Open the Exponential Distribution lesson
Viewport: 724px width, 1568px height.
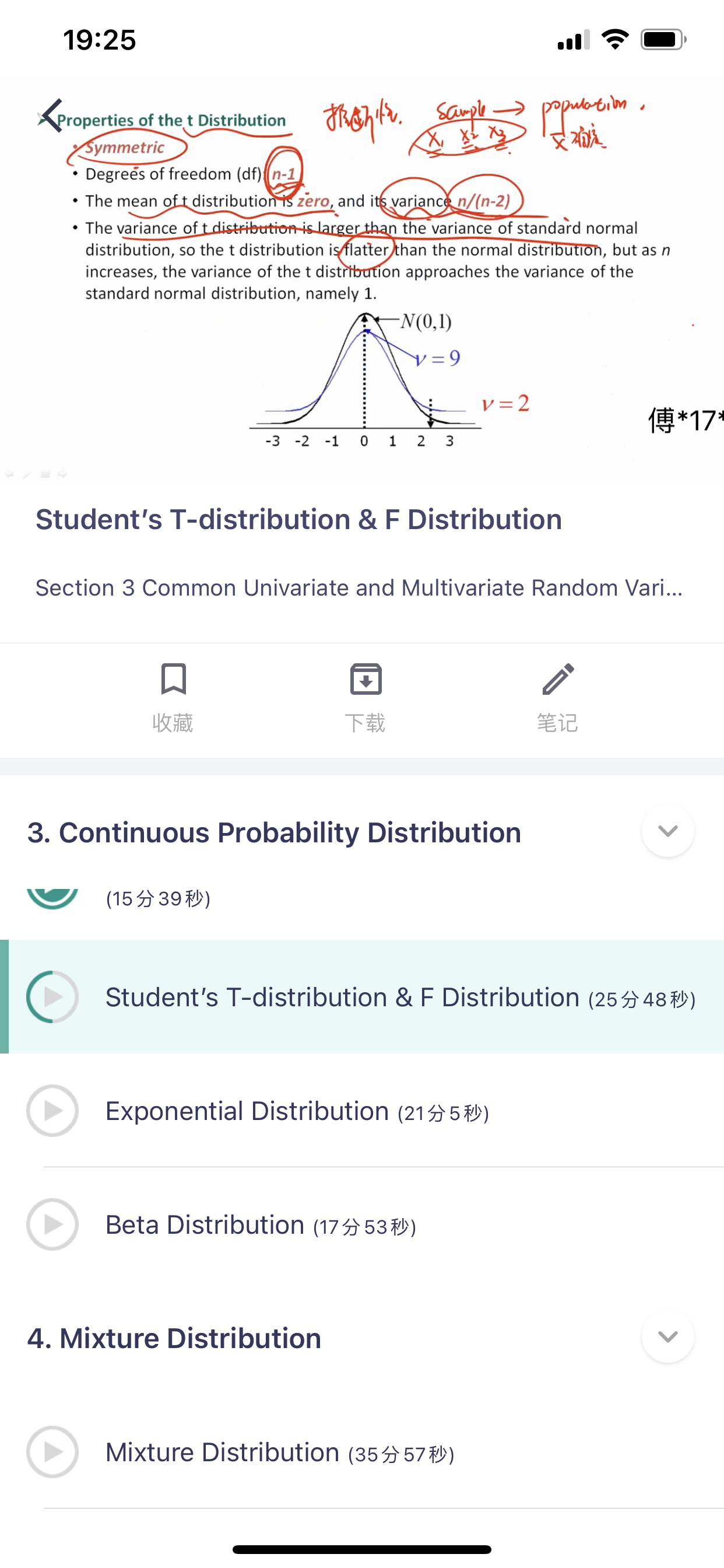tap(362, 1110)
